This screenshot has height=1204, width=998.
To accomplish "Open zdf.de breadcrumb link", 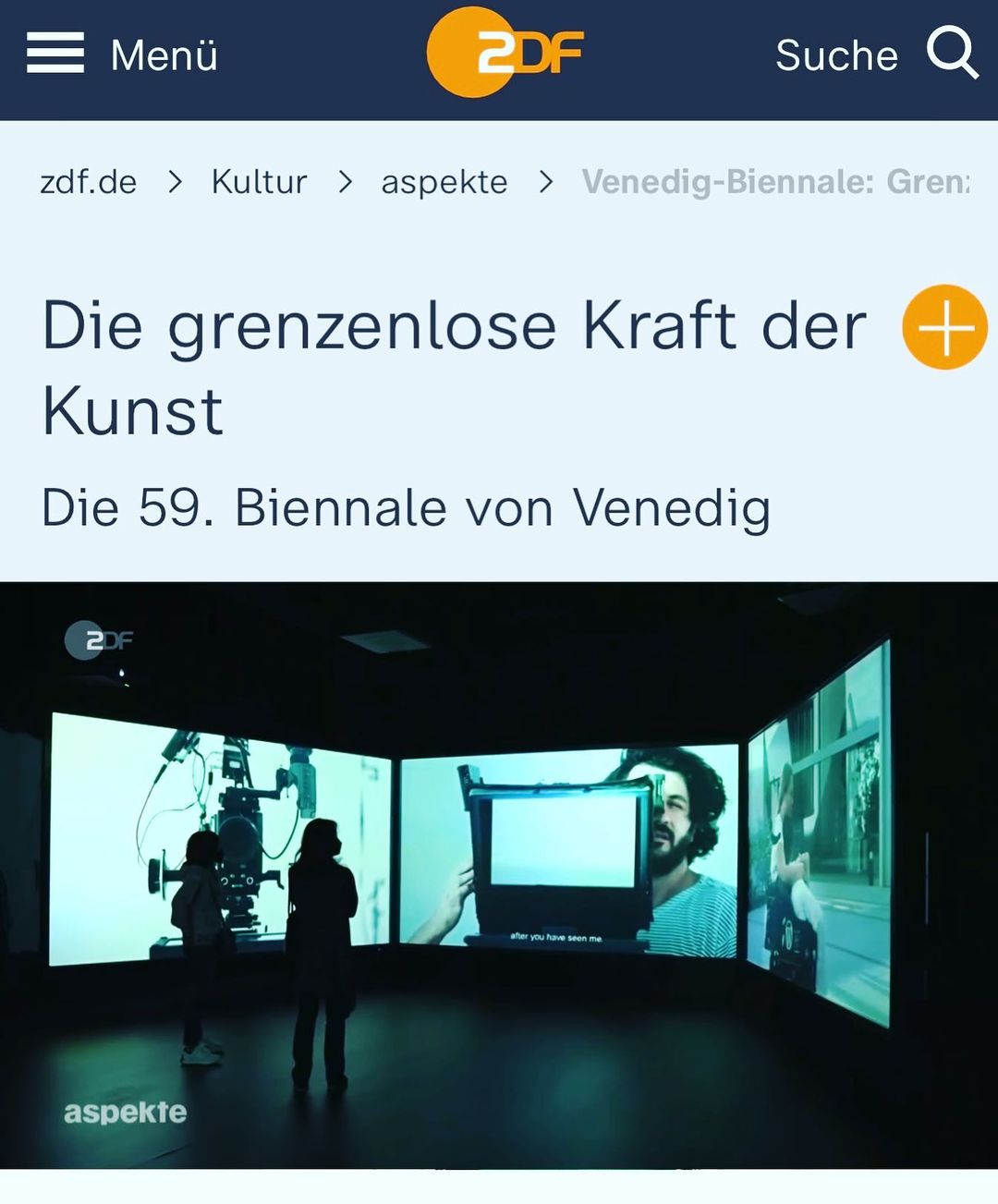I will [89, 182].
